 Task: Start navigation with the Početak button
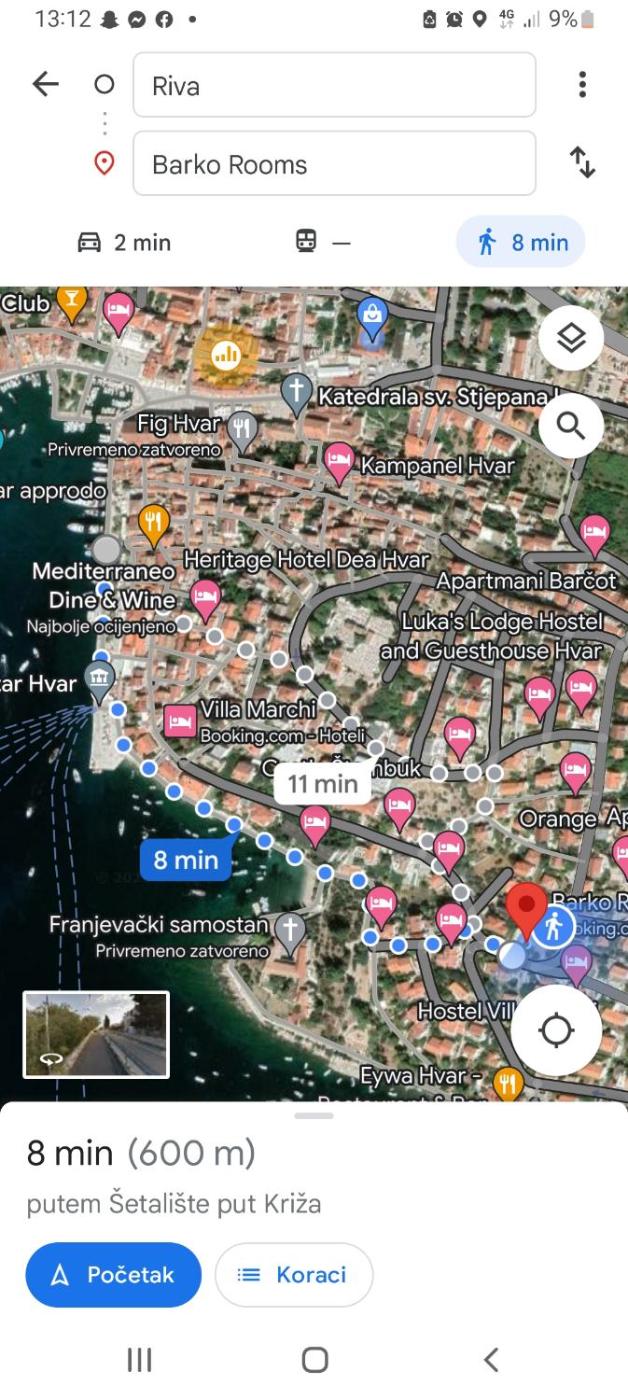(x=113, y=1275)
